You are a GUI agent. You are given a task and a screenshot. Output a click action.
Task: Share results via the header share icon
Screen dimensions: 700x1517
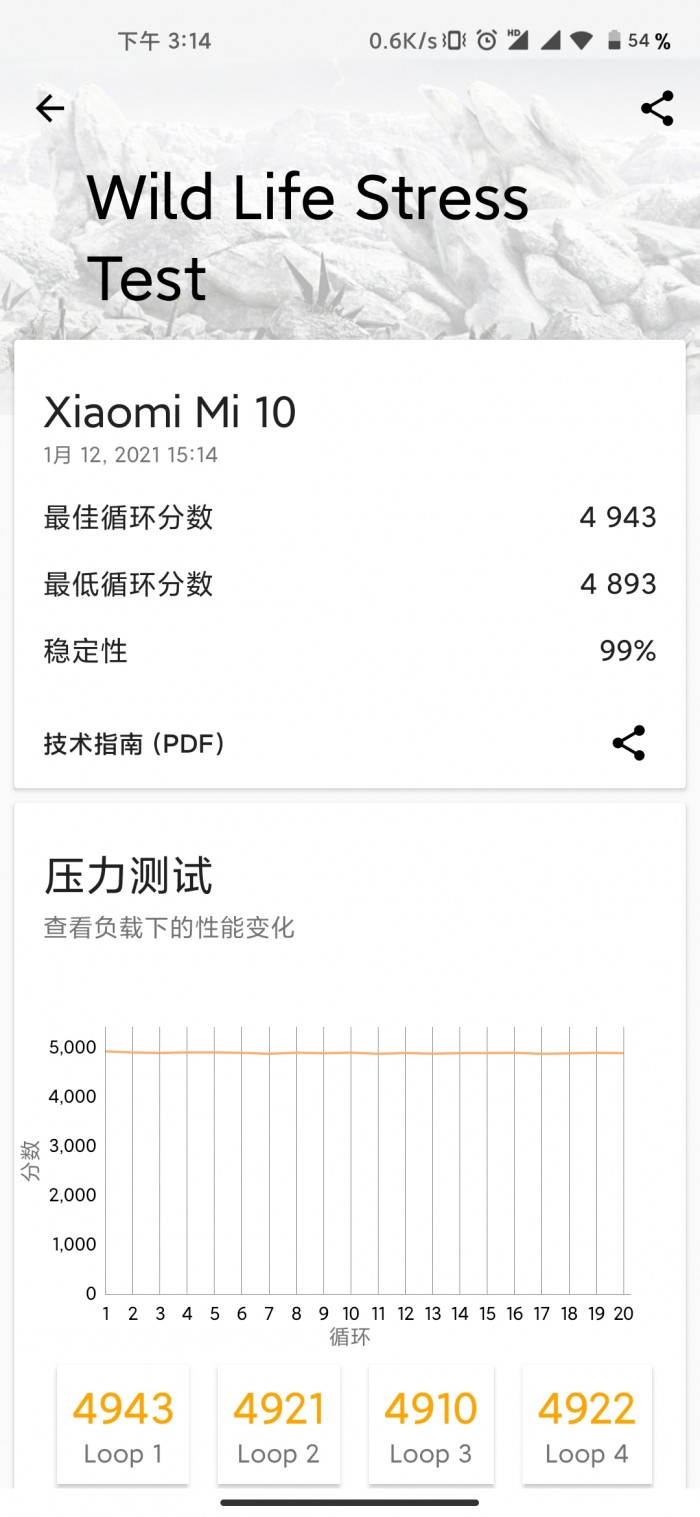click(x=657, y=109)
